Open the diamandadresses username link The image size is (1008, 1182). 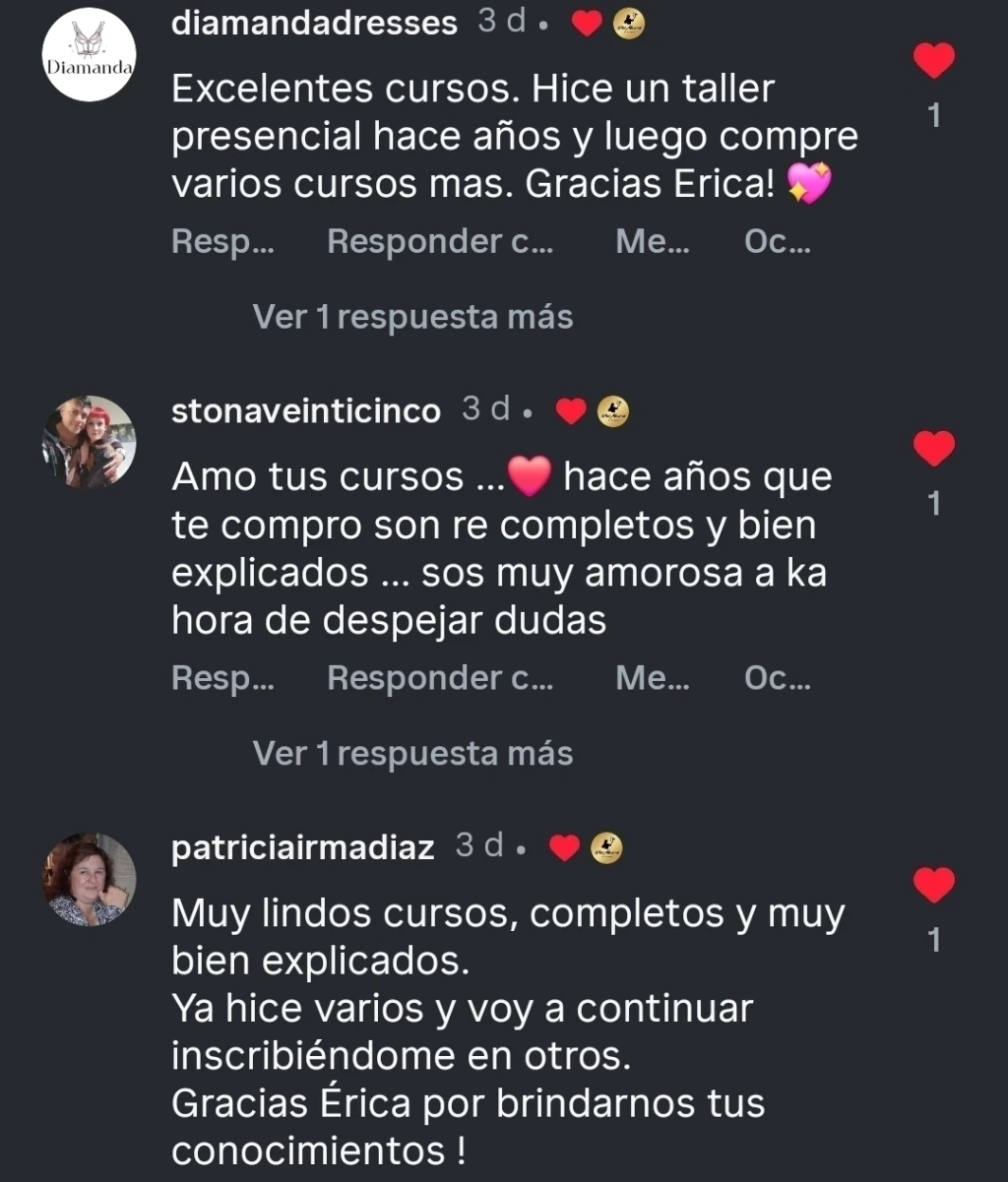point(314,24)
